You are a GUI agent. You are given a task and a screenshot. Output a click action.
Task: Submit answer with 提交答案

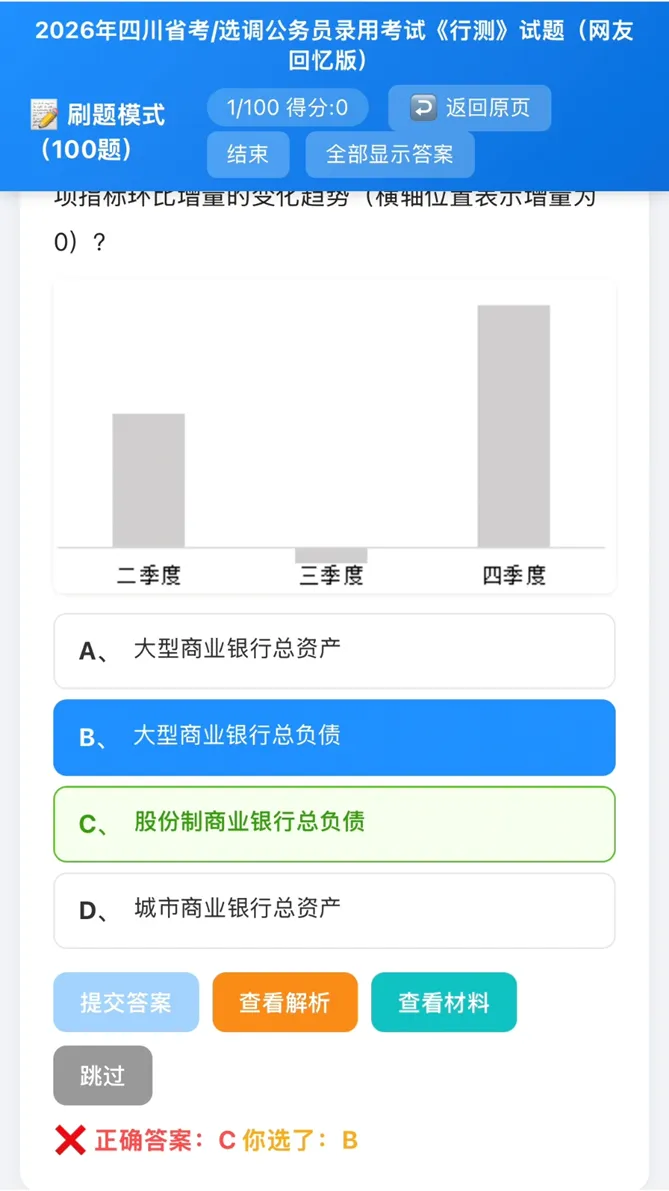click(x=126, y=1002)
